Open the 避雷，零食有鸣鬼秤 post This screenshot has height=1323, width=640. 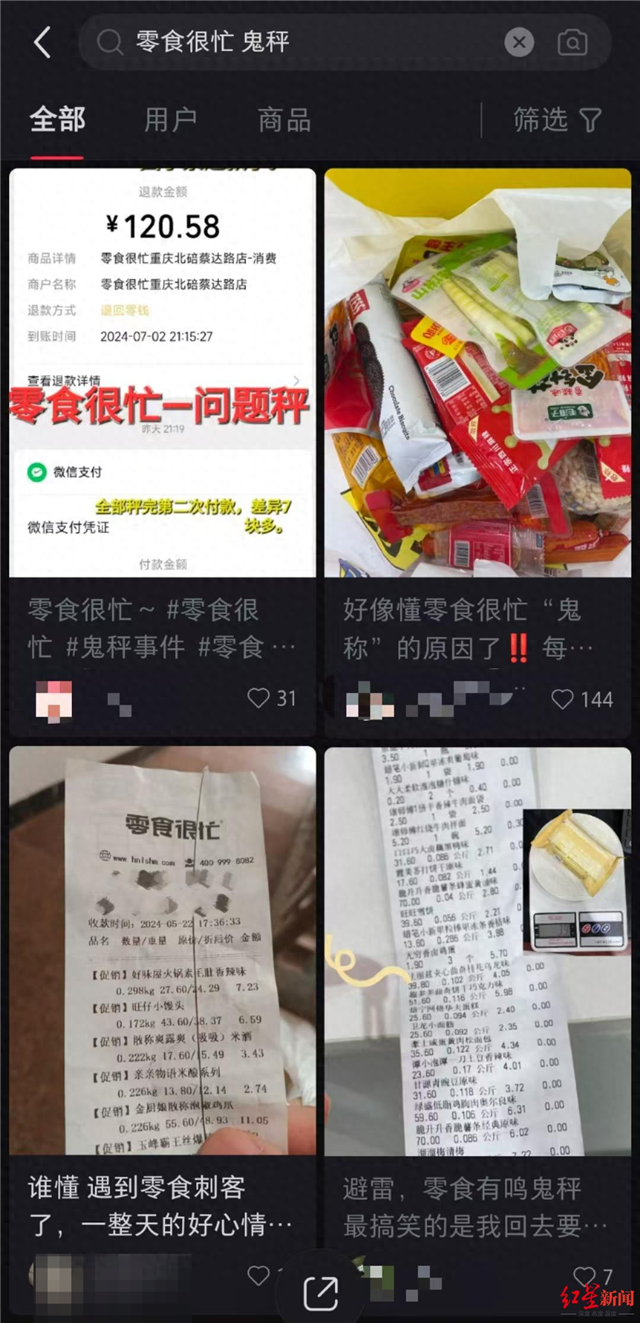click(x=478, y=950)
